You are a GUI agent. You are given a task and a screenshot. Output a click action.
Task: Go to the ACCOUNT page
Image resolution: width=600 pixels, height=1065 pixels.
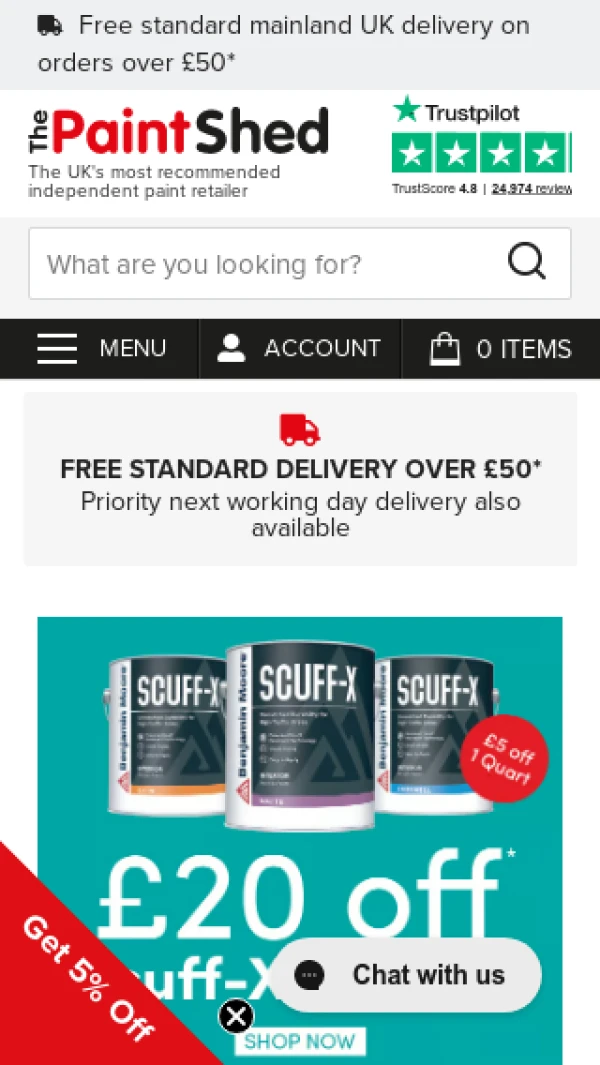click(x=300, y=348)
